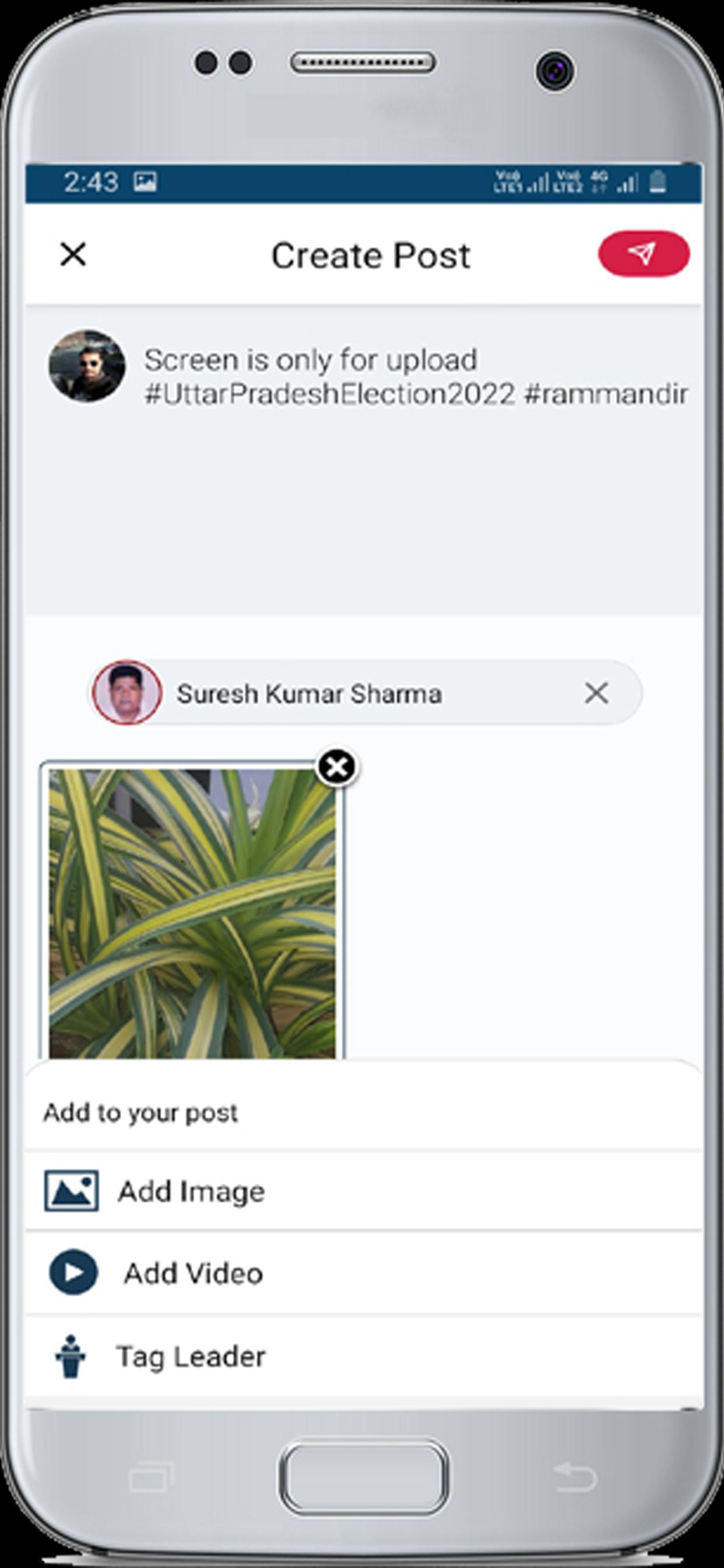Screen dimensions: 724x1568
Task: Remove the Suresh Kumar Sharma tag
Action: 596,692
